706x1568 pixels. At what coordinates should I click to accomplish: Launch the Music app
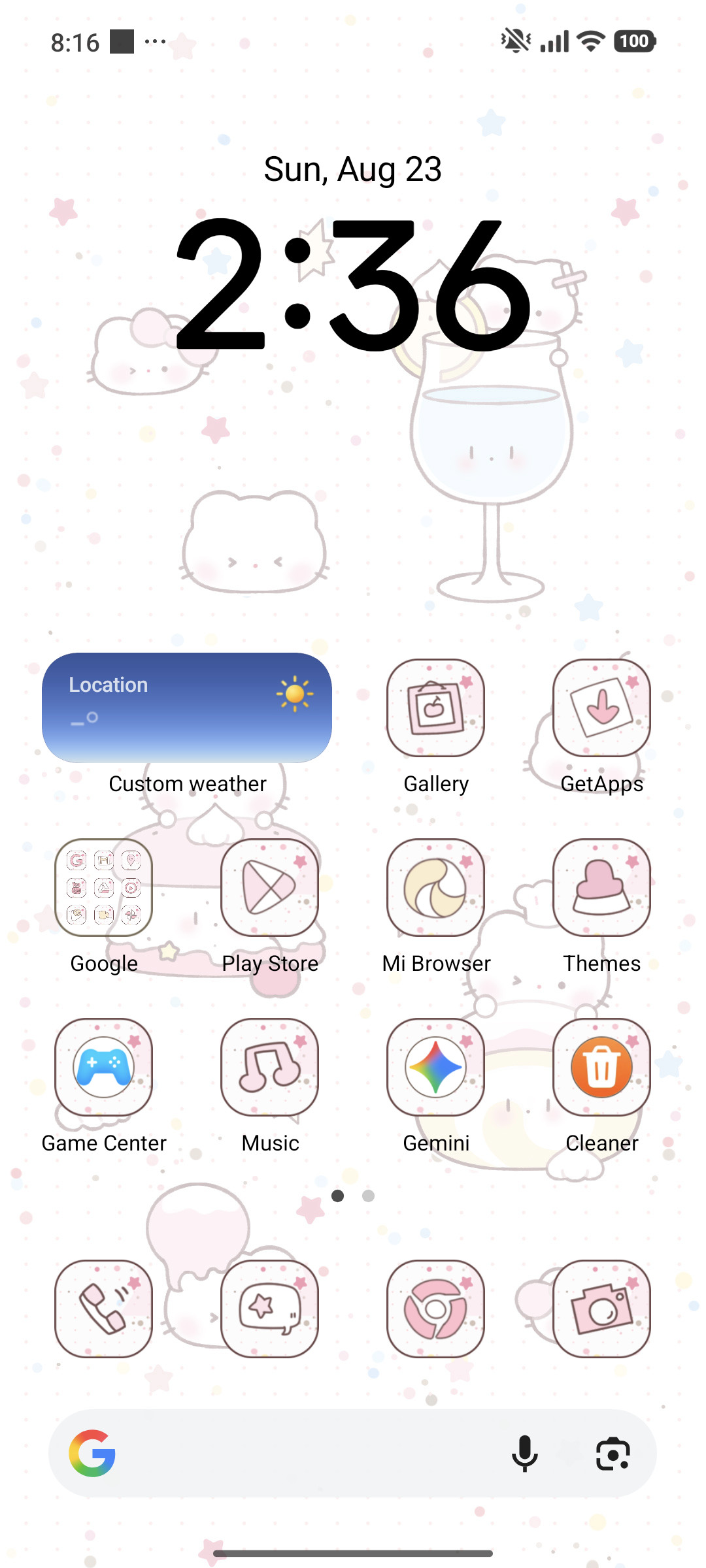tap(270, 1067)
